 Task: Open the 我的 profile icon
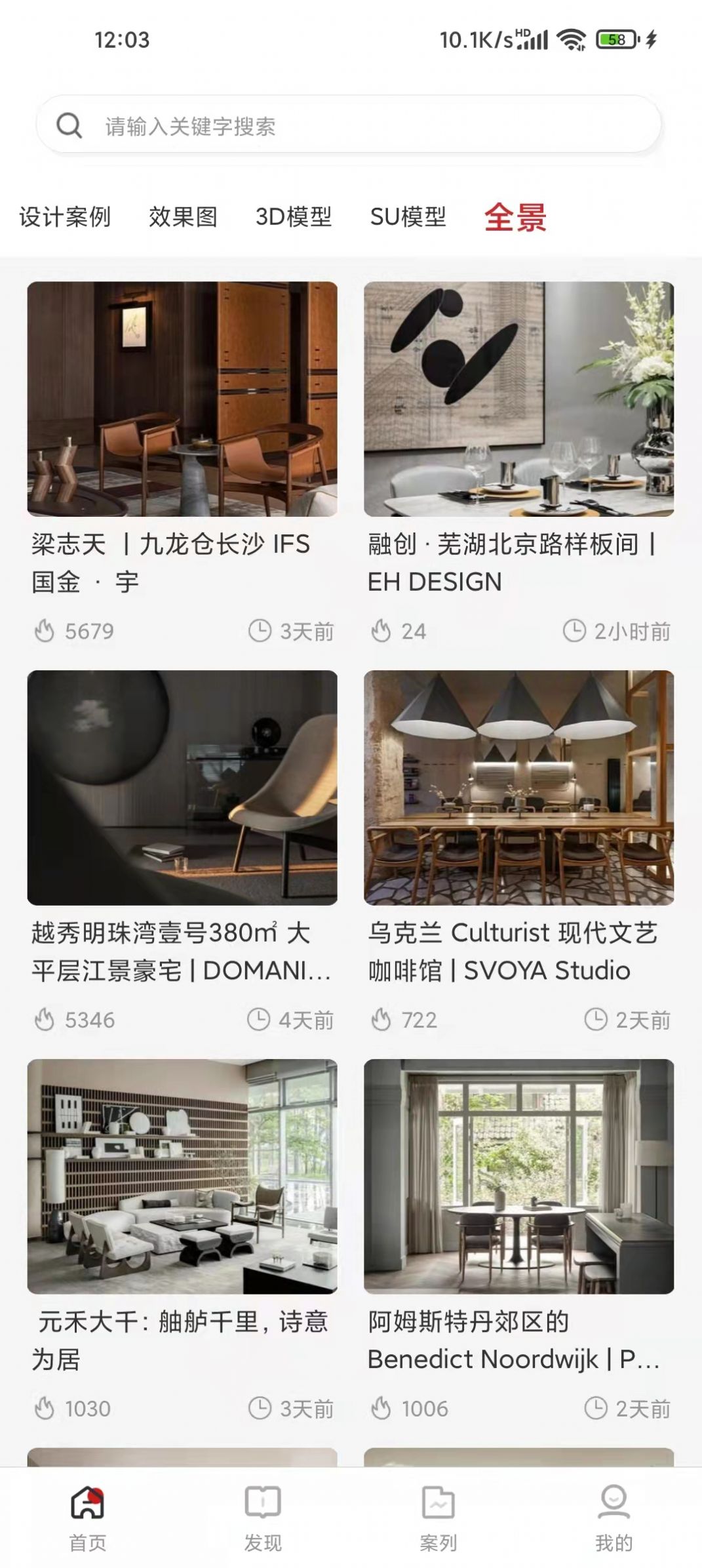(614, 1502)
